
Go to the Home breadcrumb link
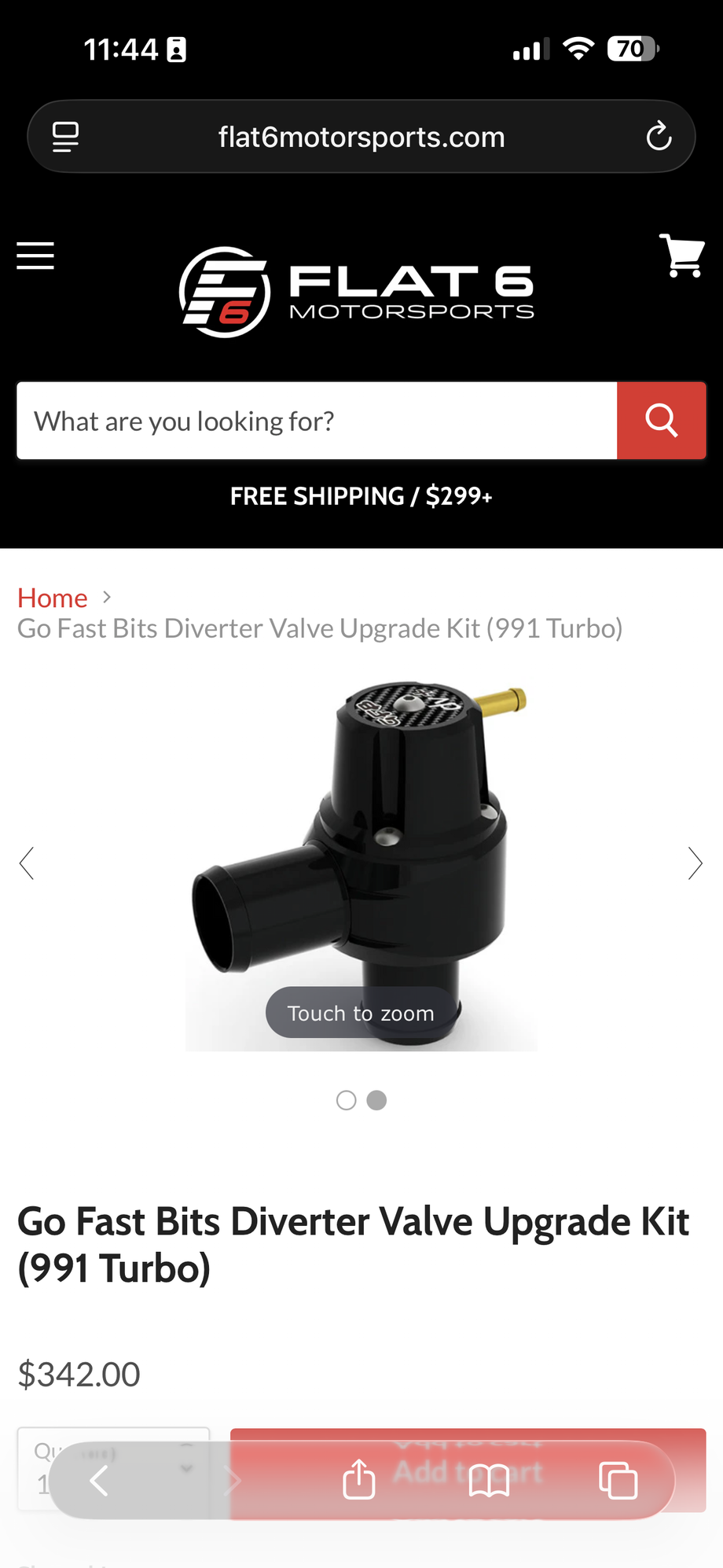pyautogui.click(x=53, y=598)
